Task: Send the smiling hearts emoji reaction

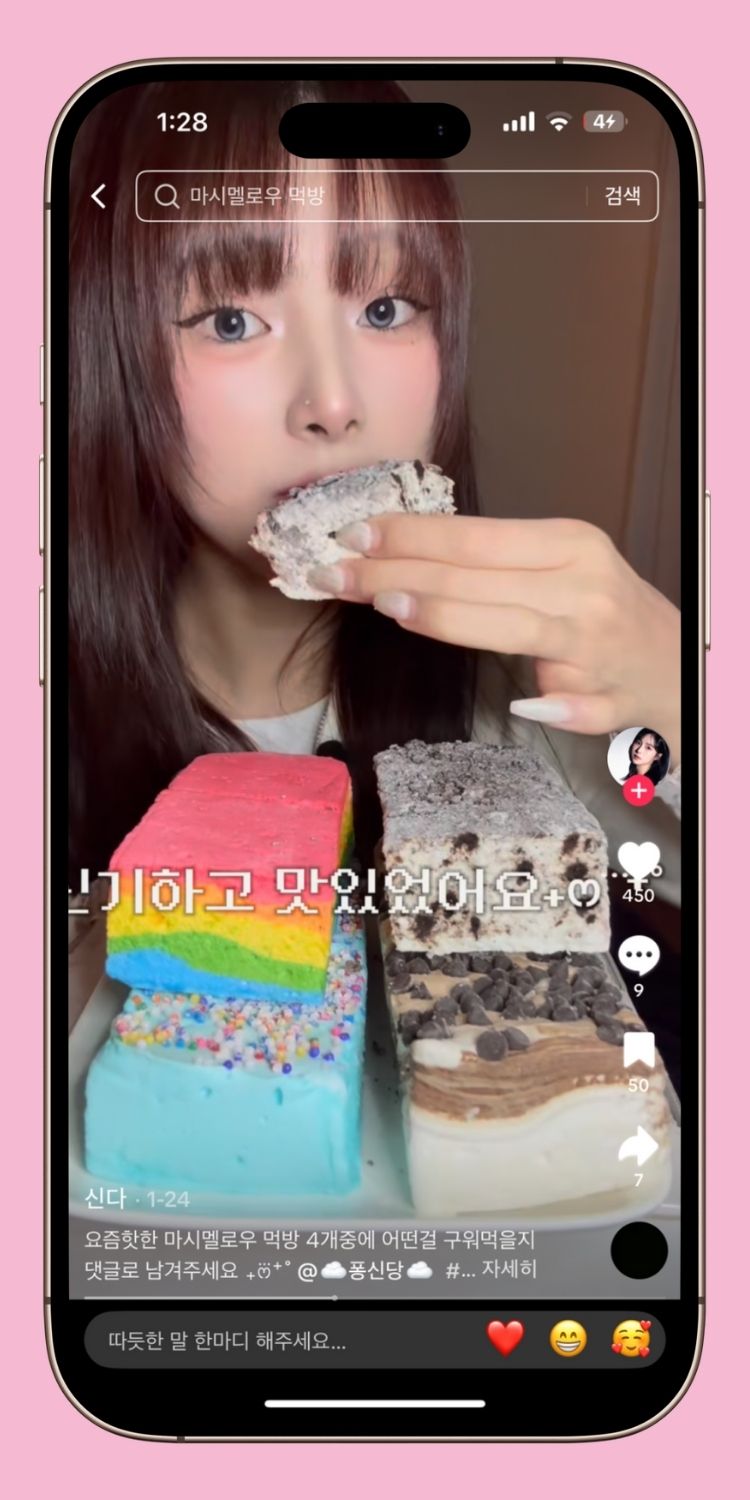Action: pyautogui.click(x=630, y=1339)
